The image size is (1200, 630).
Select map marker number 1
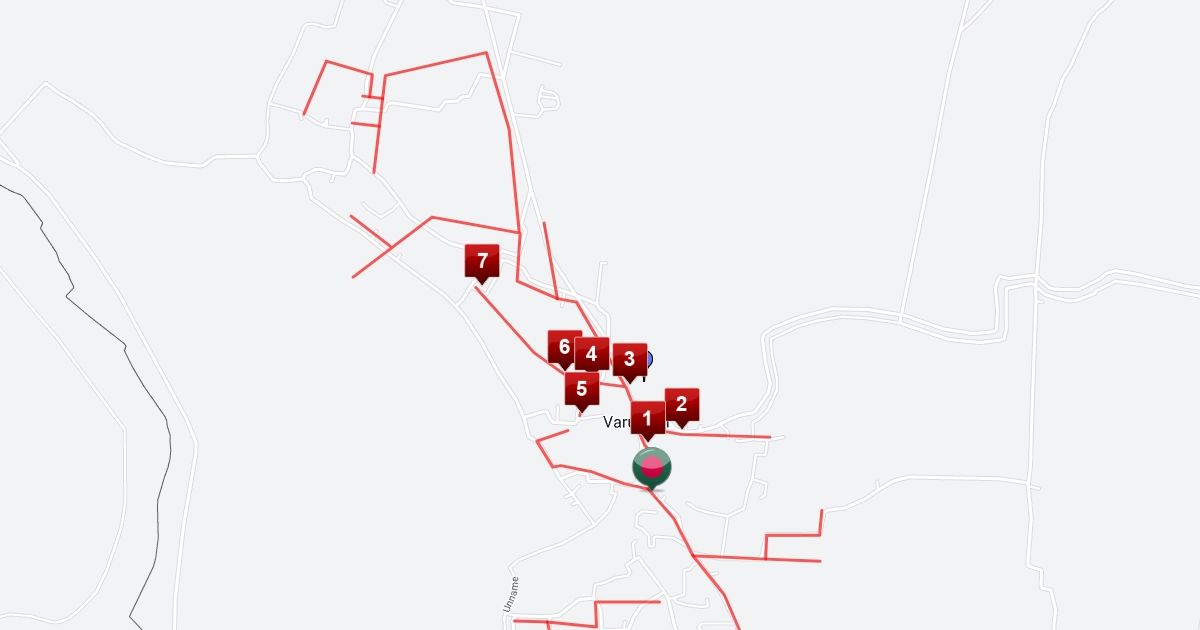click(648, 419)
